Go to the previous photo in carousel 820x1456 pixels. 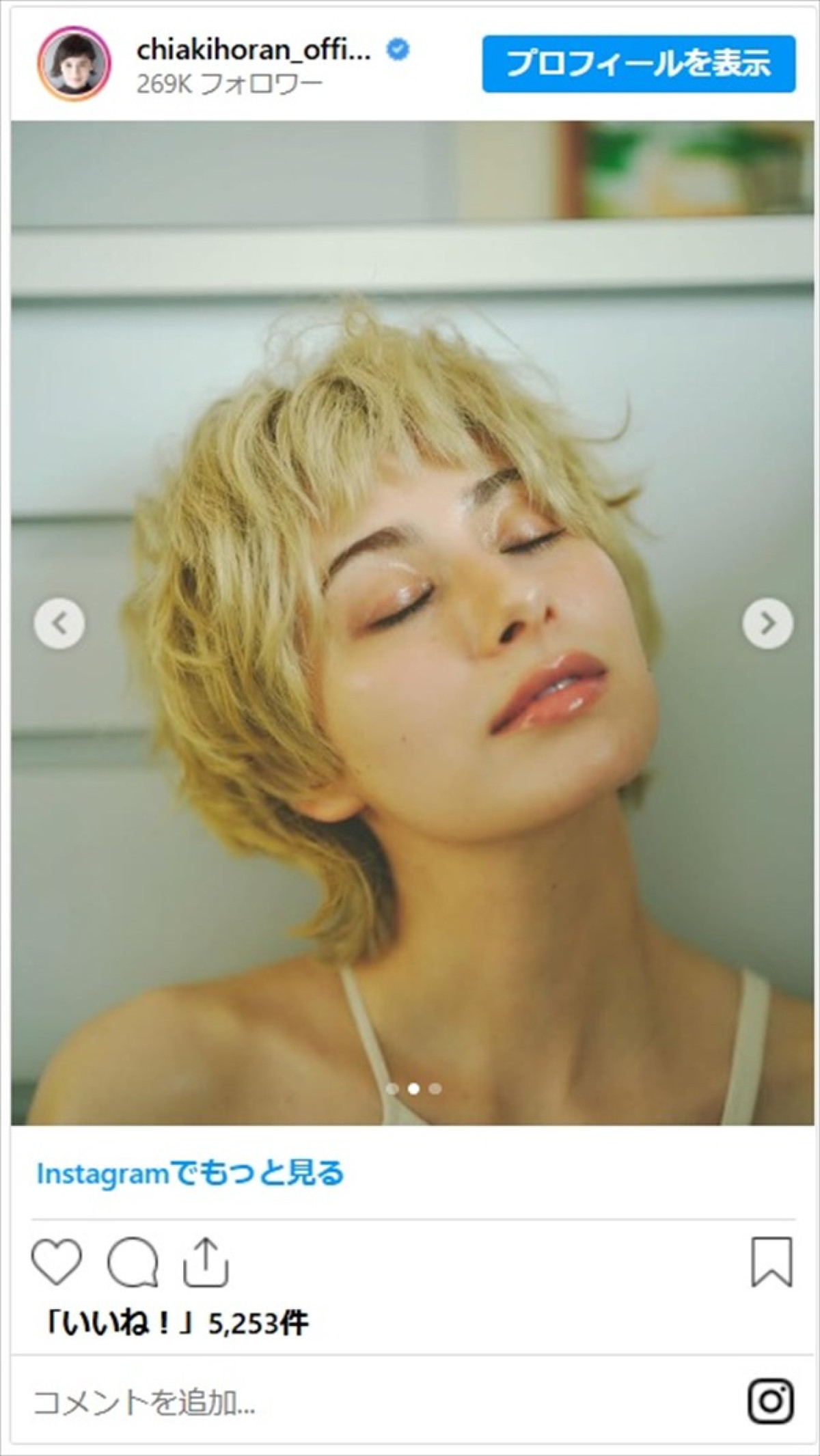coord(59,623)
